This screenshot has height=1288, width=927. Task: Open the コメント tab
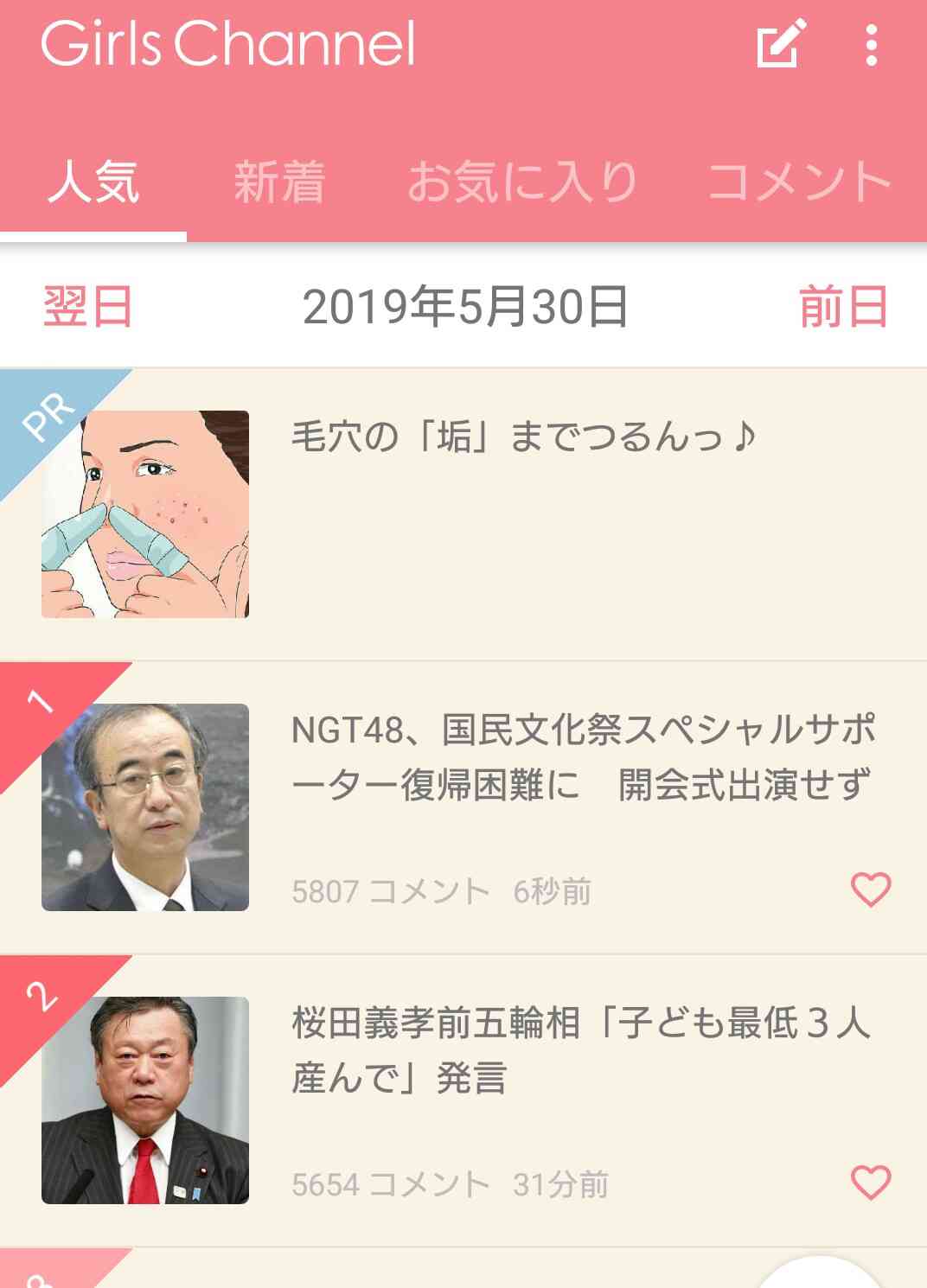pyautogui.click(x=798, y=182)
